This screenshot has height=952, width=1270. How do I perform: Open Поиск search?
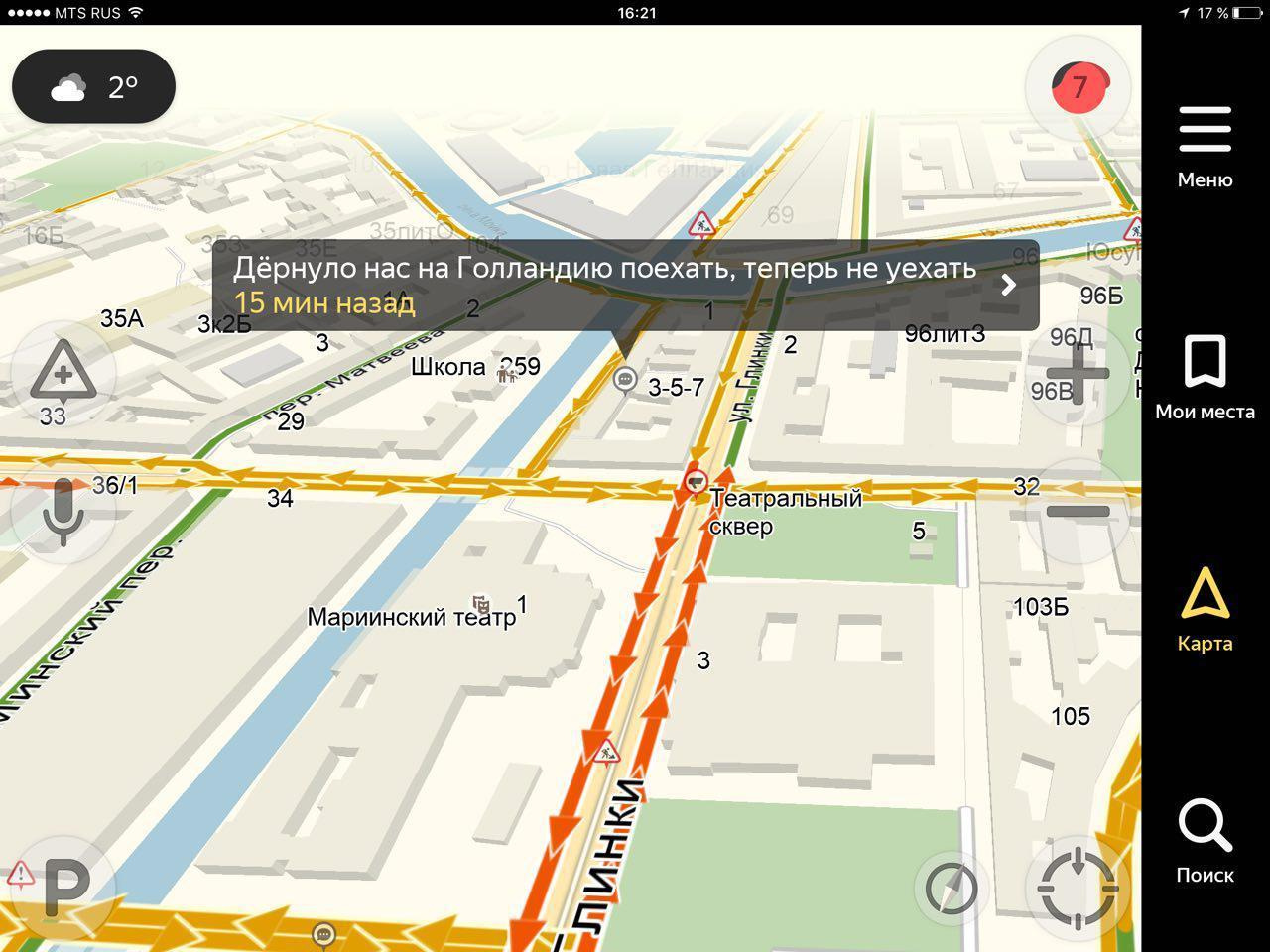tap(1205, 842)
